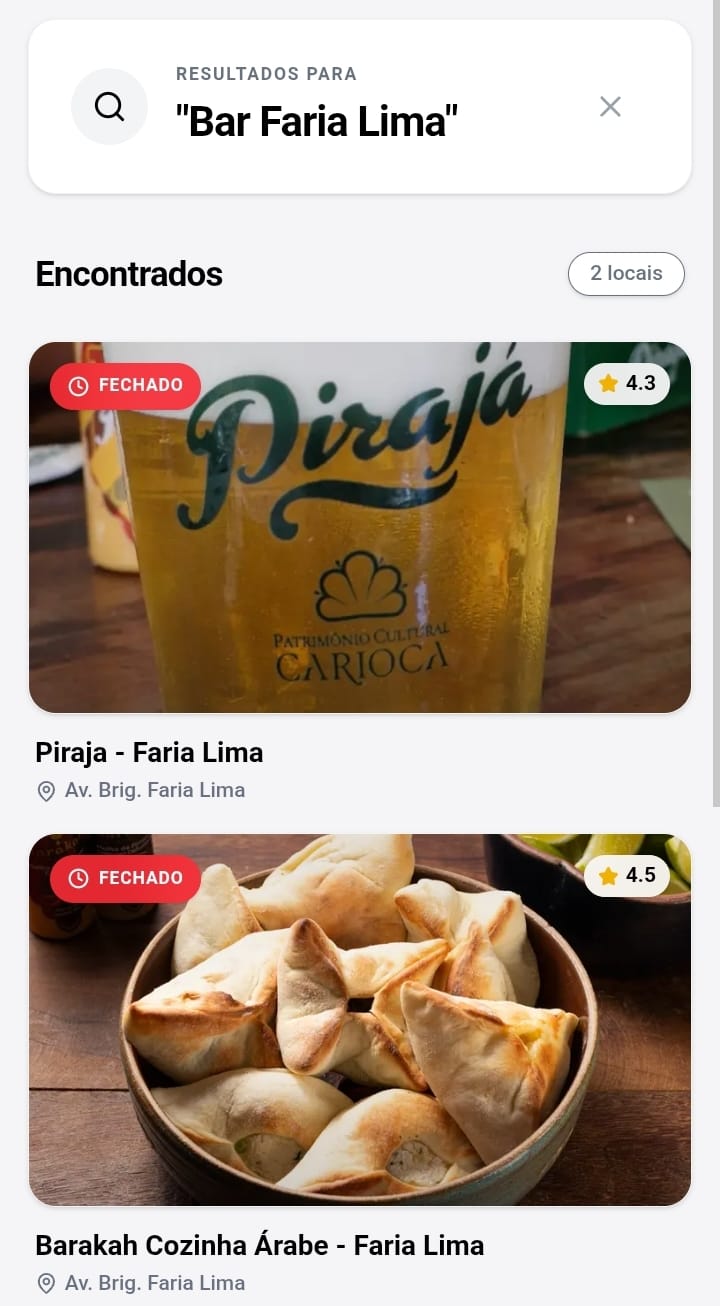This screenshot has width=720, height=1306.
Task: Click the Encontrados section heading
Action: (x=129, y=274)
